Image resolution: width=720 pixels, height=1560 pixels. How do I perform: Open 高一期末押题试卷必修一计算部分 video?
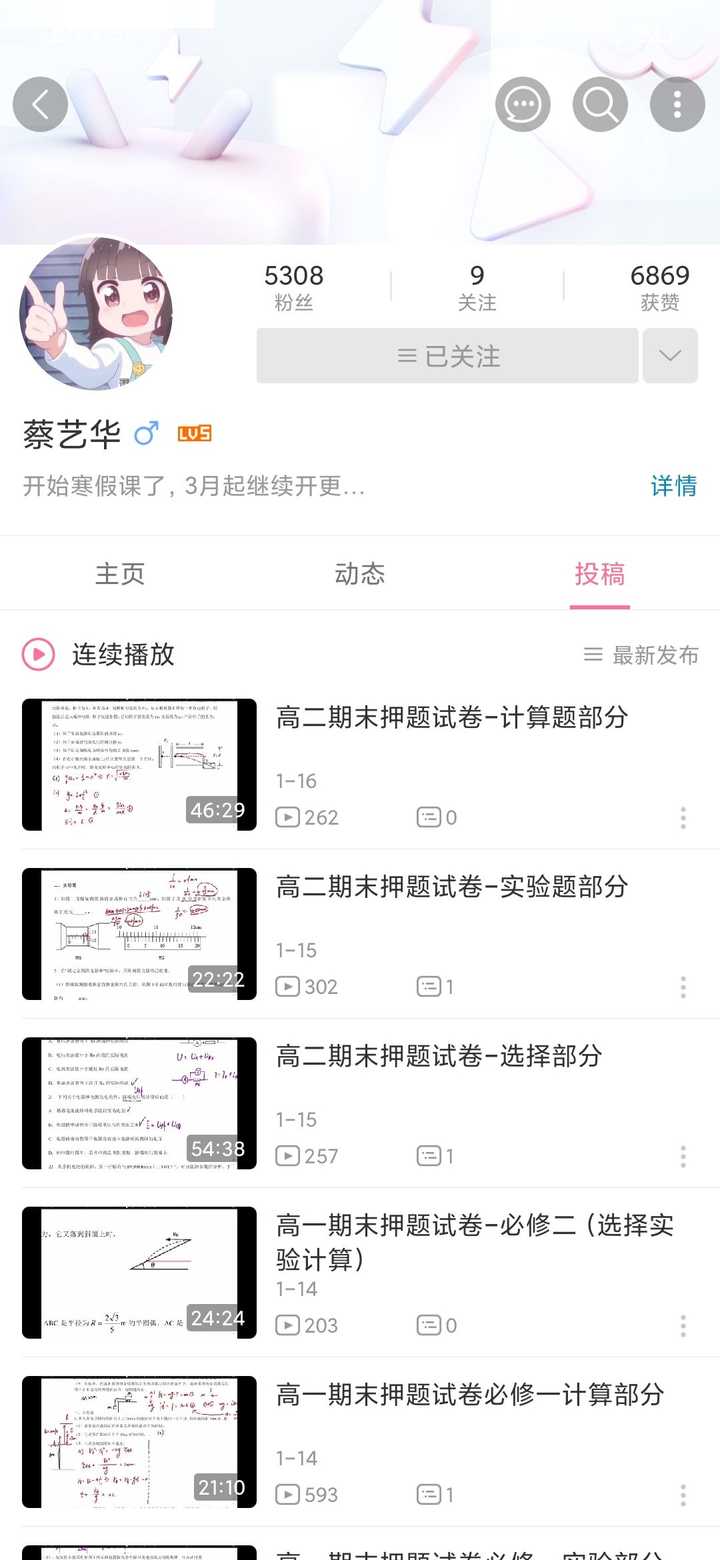[469, 1394]
